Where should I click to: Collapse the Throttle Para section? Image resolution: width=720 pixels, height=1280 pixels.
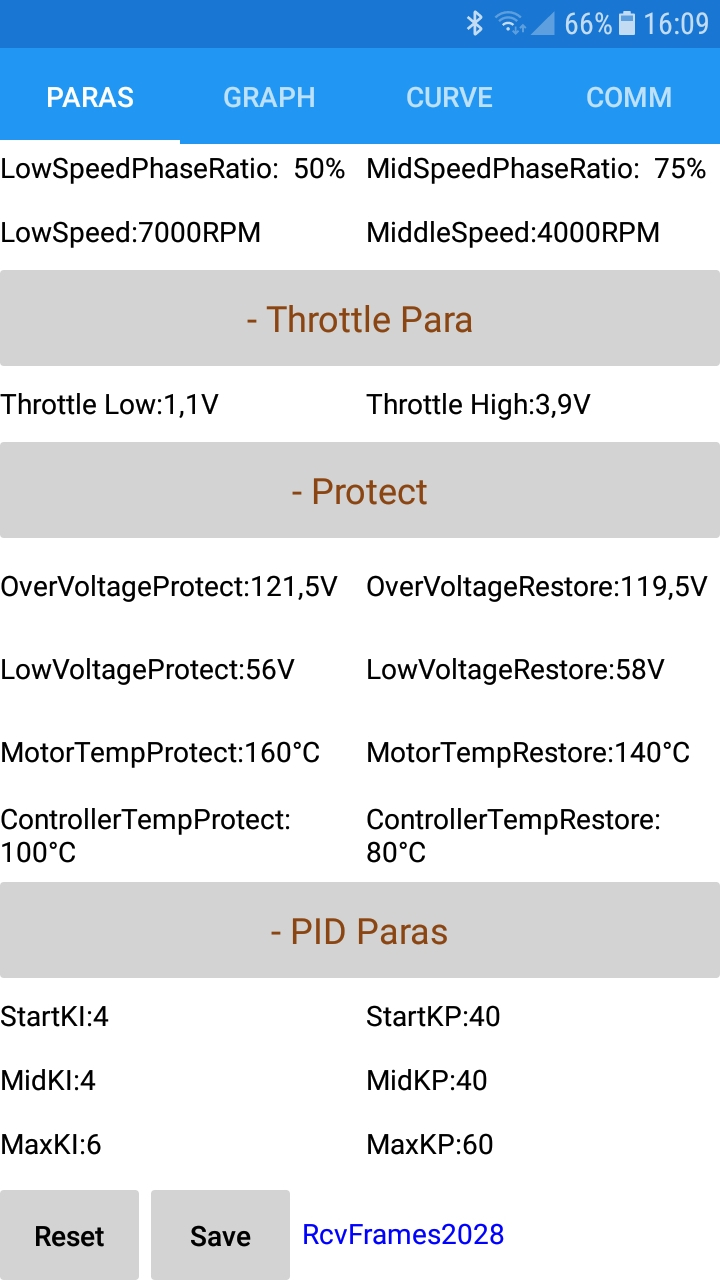point(360,319)
